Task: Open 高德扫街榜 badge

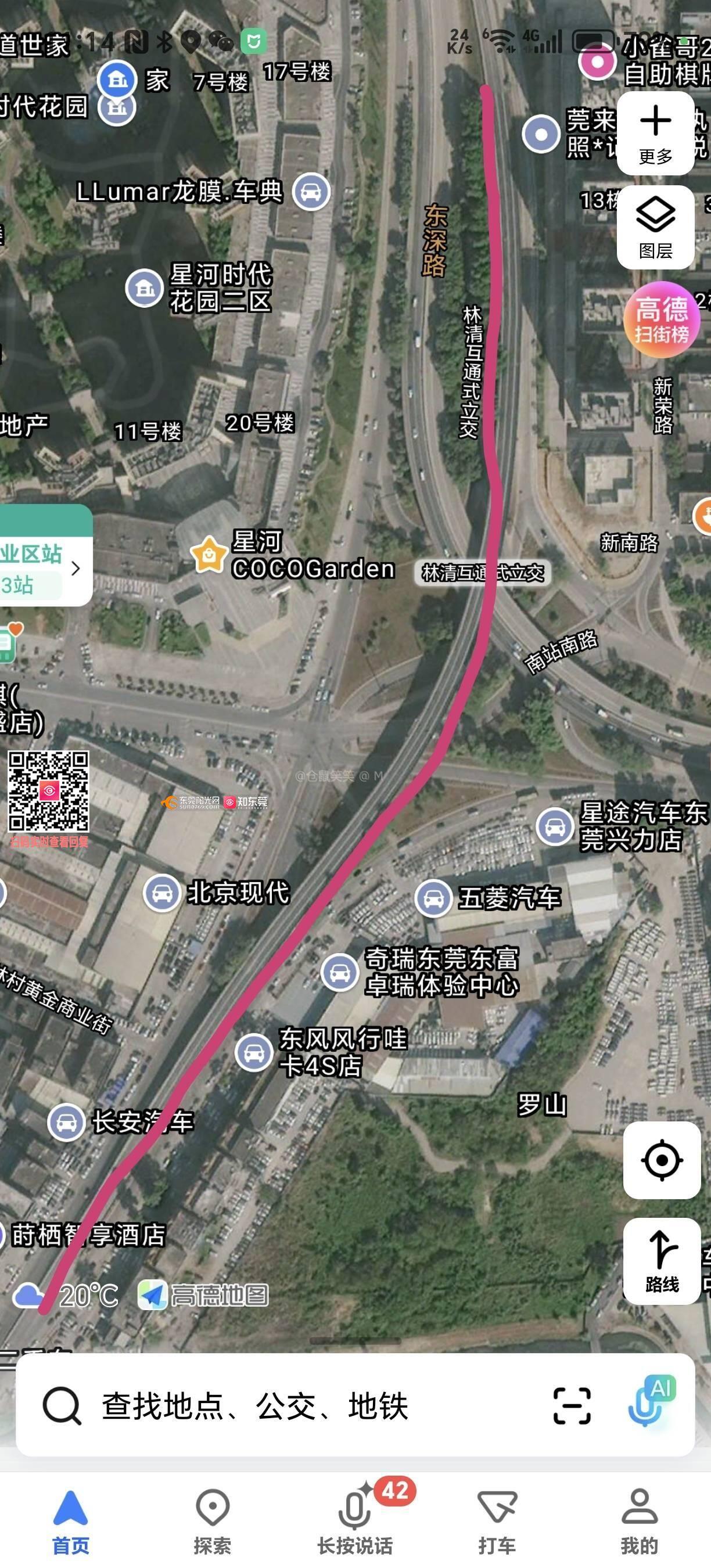Action: click(x=662, y=320)
